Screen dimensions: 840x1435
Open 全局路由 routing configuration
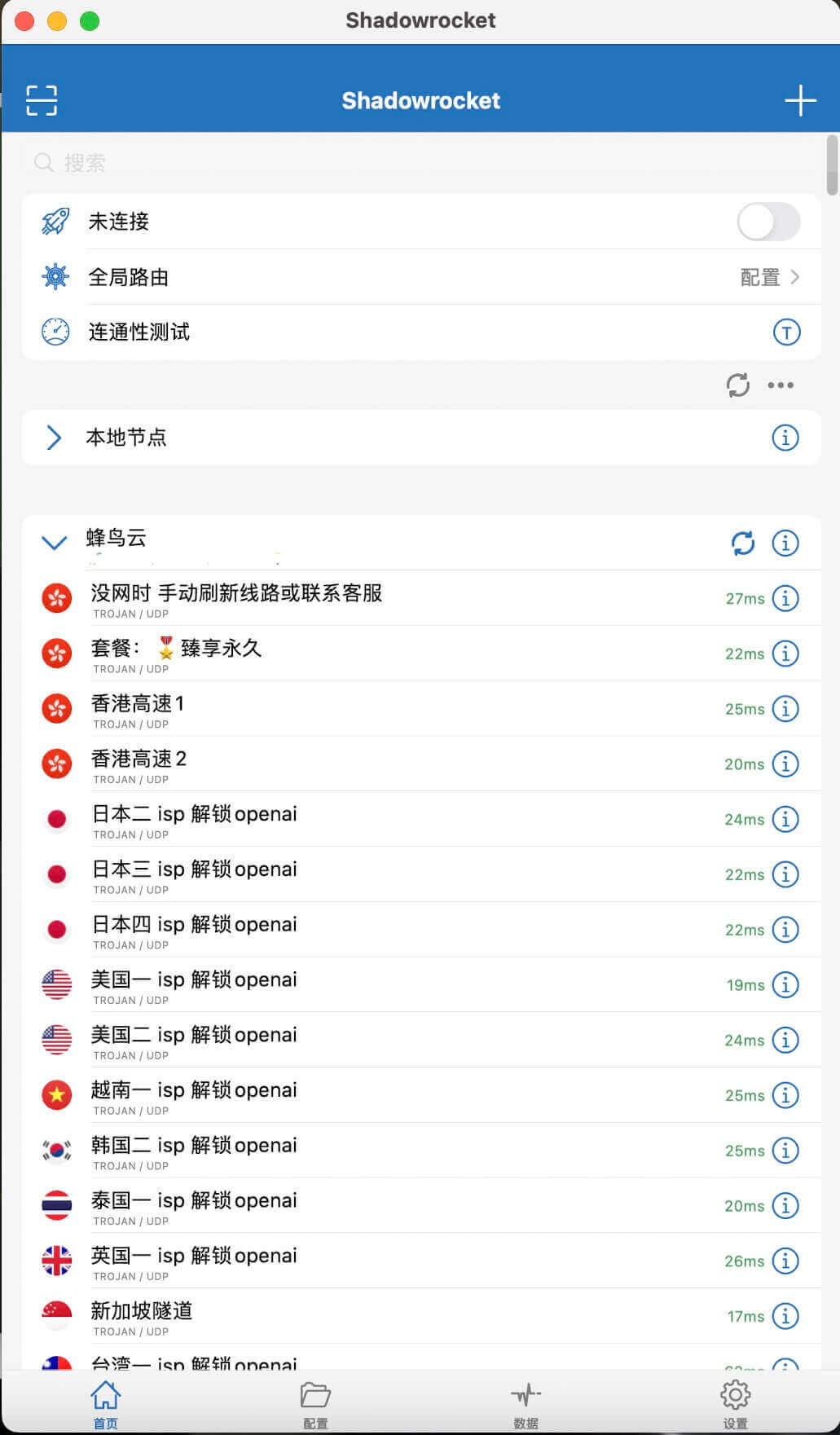[x=420, y=277]
